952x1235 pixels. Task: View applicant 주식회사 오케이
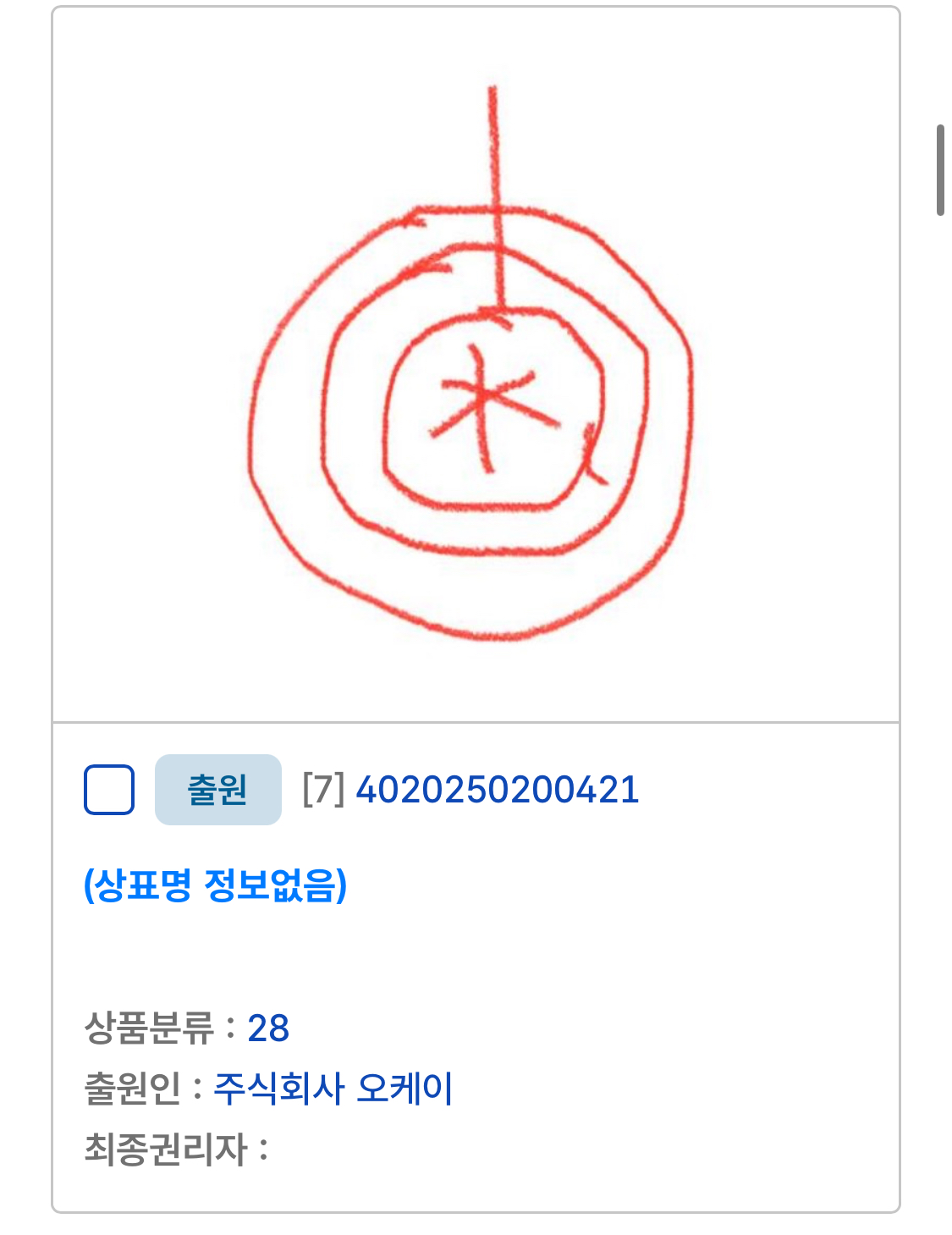click(333, 1089)
